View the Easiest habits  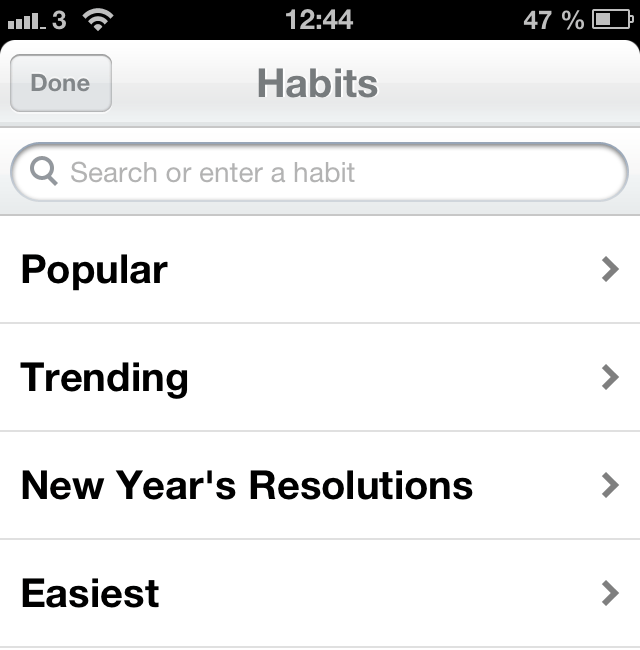point(320,594)
